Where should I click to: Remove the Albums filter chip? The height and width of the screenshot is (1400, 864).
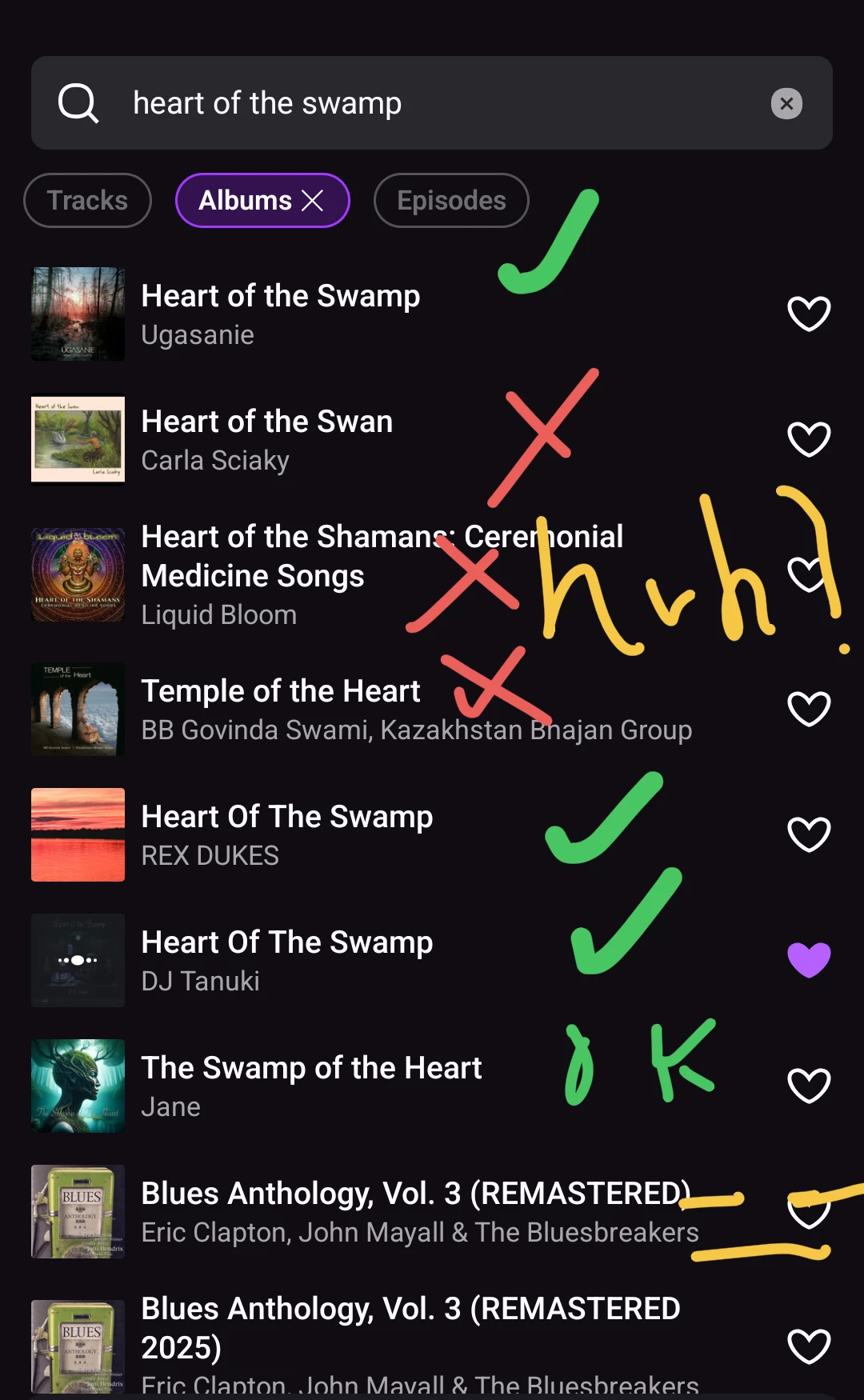(x=313, y=201)
